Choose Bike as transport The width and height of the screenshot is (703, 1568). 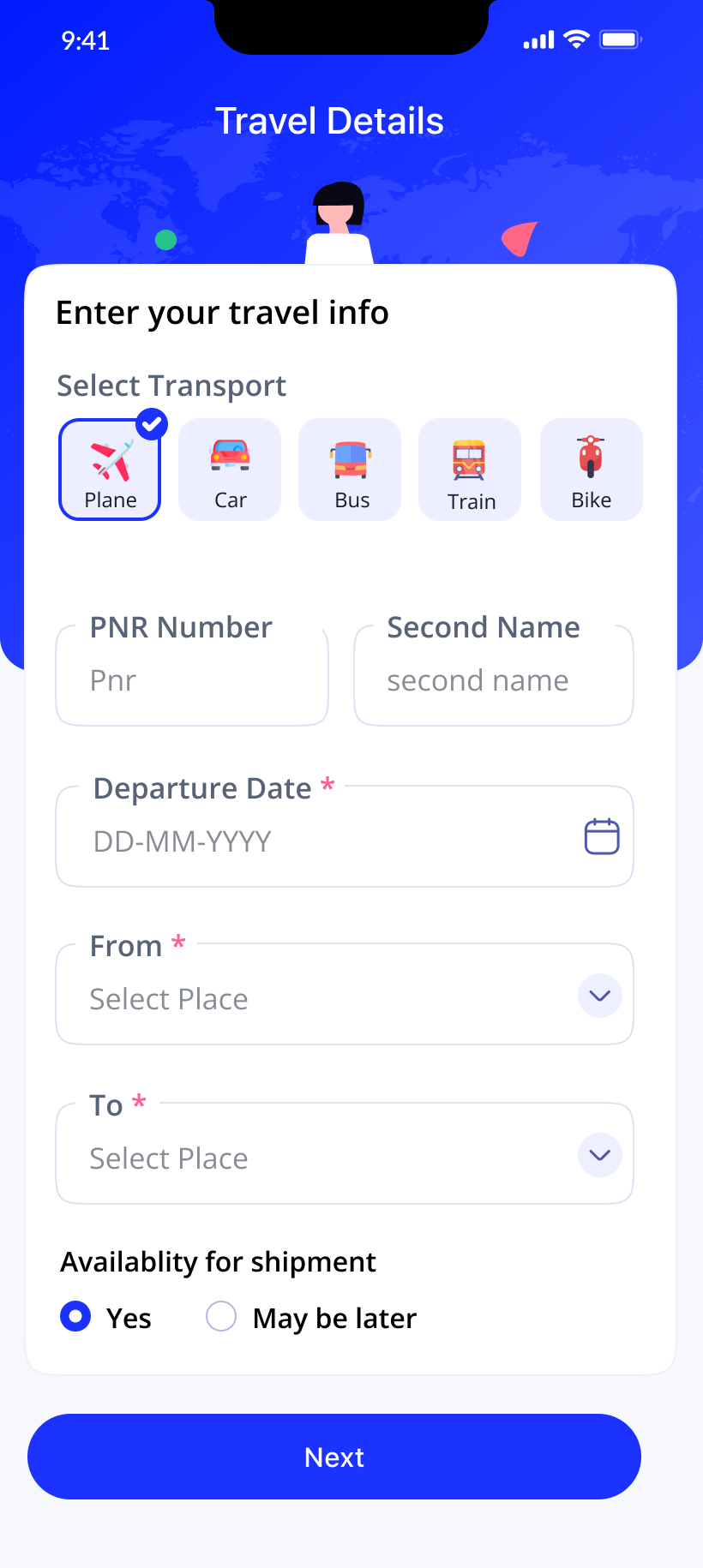click(592, 470)
